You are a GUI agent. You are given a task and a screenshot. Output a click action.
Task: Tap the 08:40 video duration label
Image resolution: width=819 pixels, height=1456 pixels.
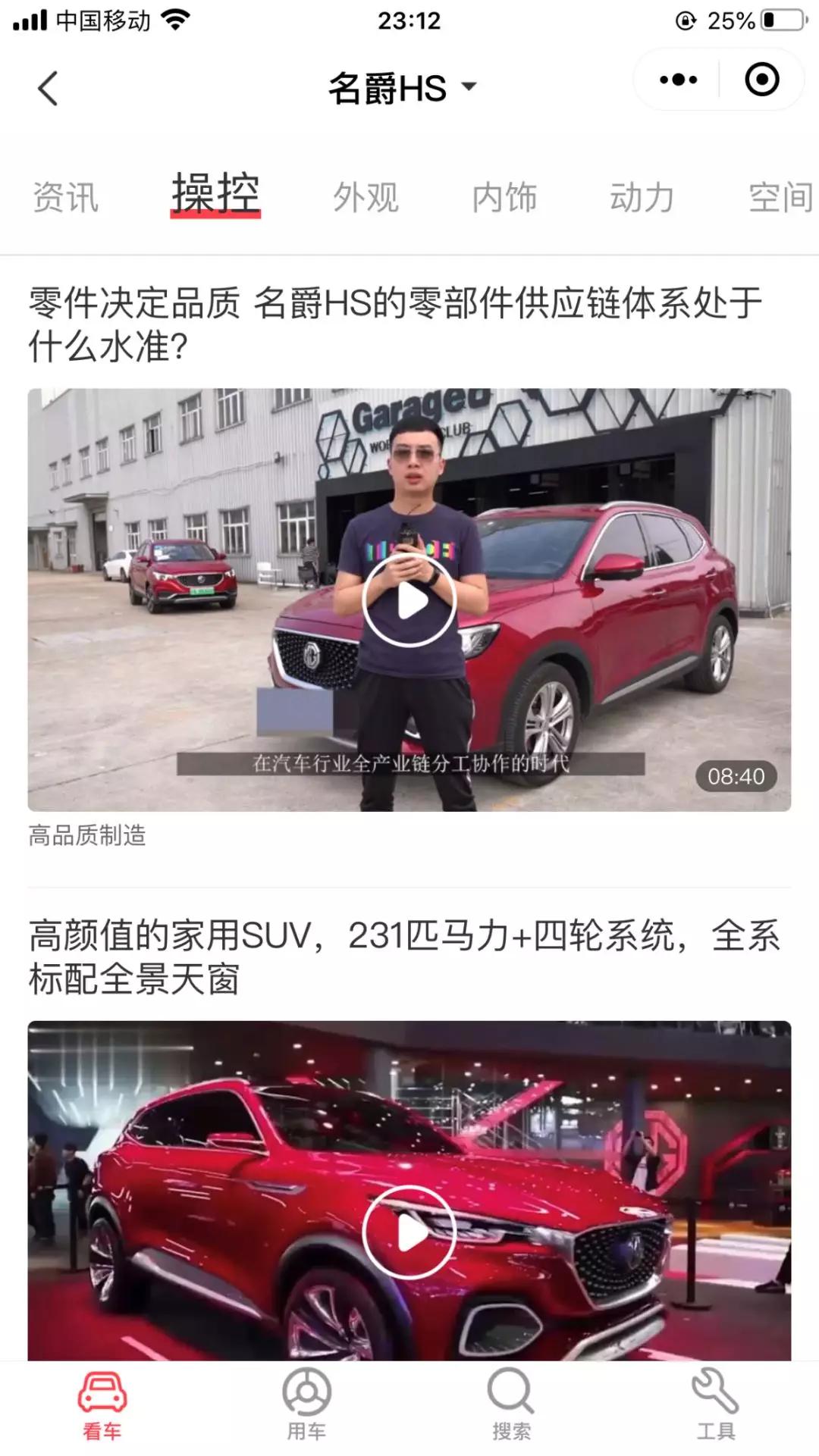point(736,776)
